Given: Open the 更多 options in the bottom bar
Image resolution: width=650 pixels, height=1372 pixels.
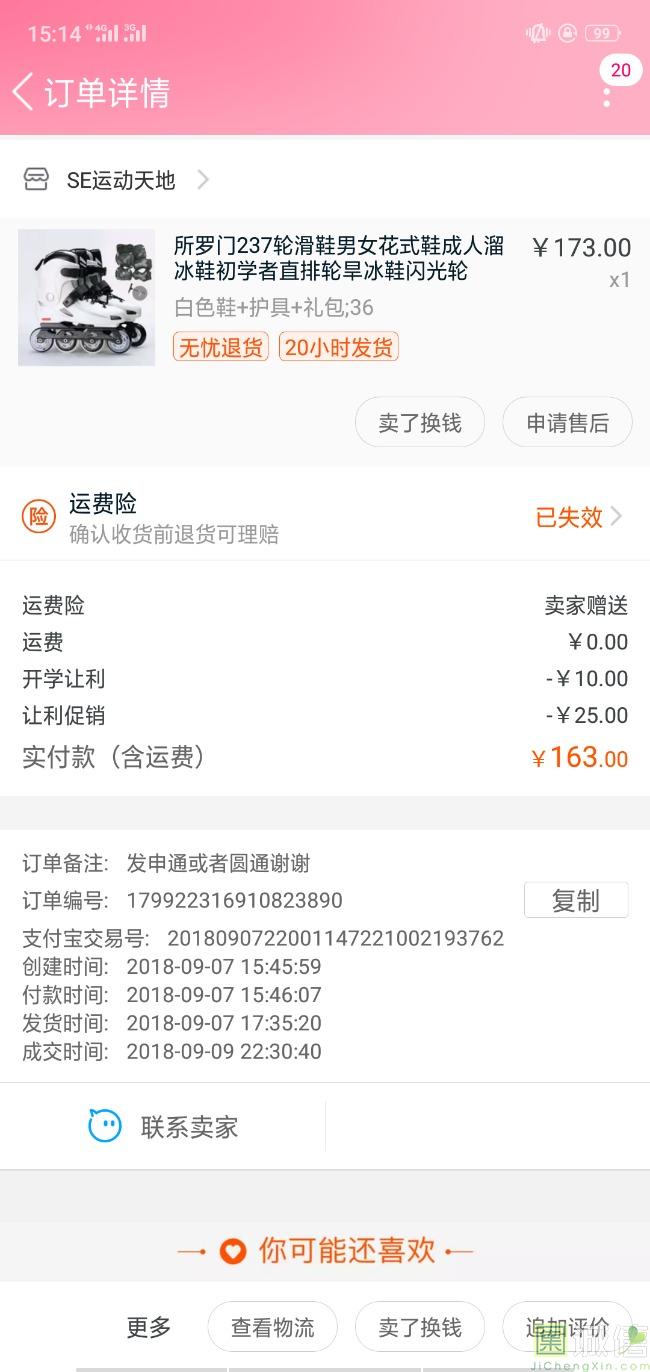Looking at the screenshot, I should [x=149, y=1328].
